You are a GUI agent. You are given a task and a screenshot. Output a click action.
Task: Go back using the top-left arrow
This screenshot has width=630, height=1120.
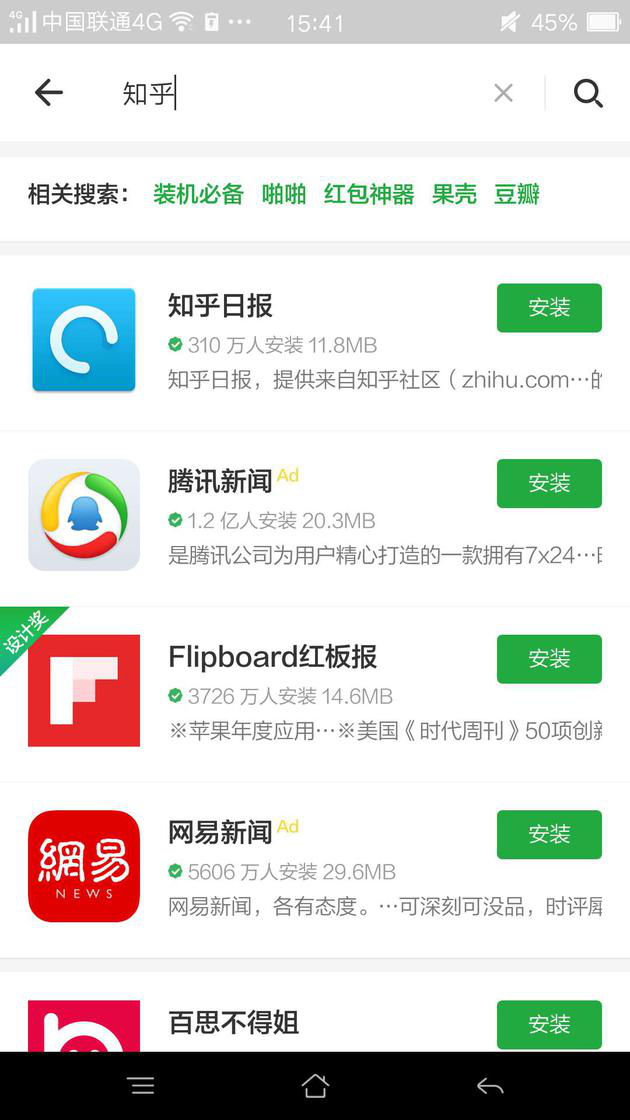coord(48,93)
